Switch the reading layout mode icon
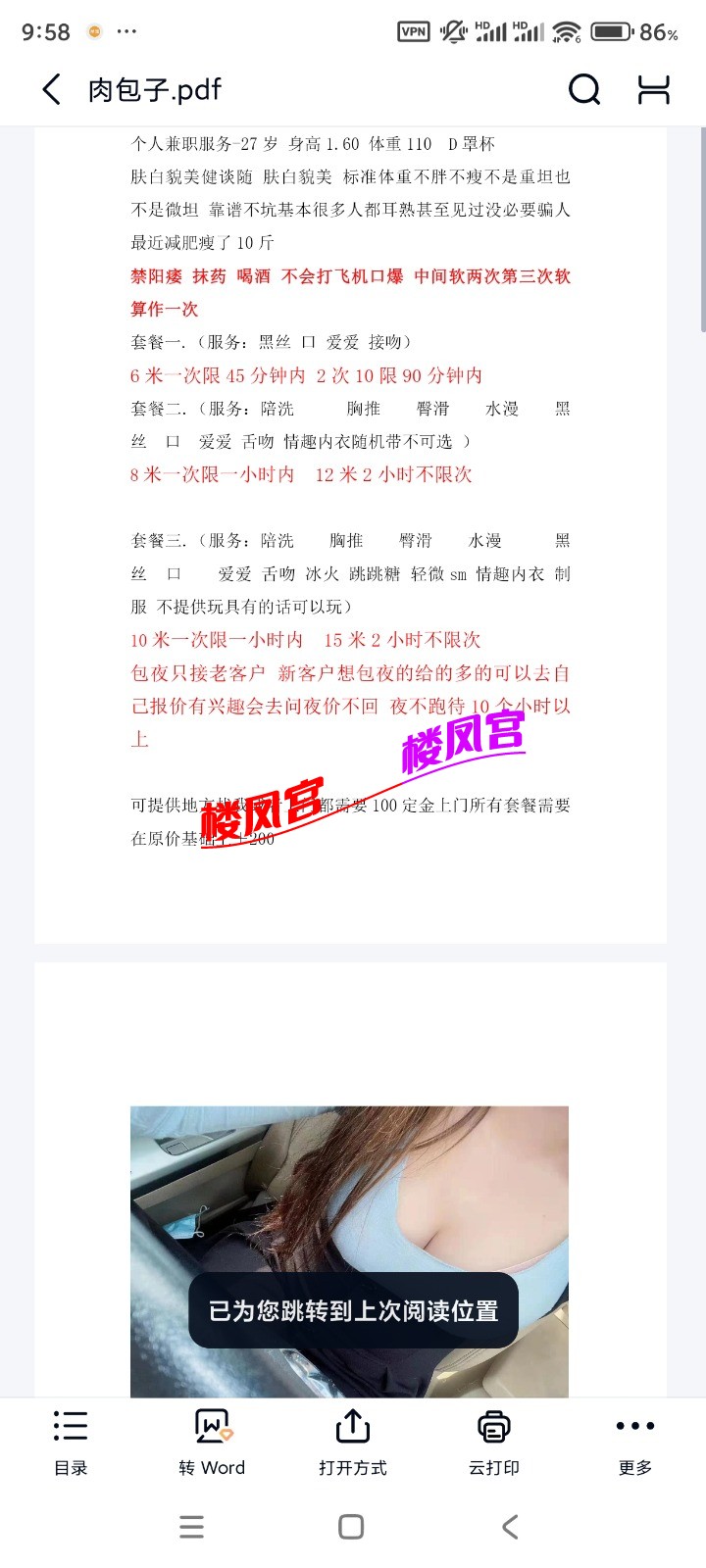Image resolution: width=706 pixels, height=1568 pixels. point(653,90)
